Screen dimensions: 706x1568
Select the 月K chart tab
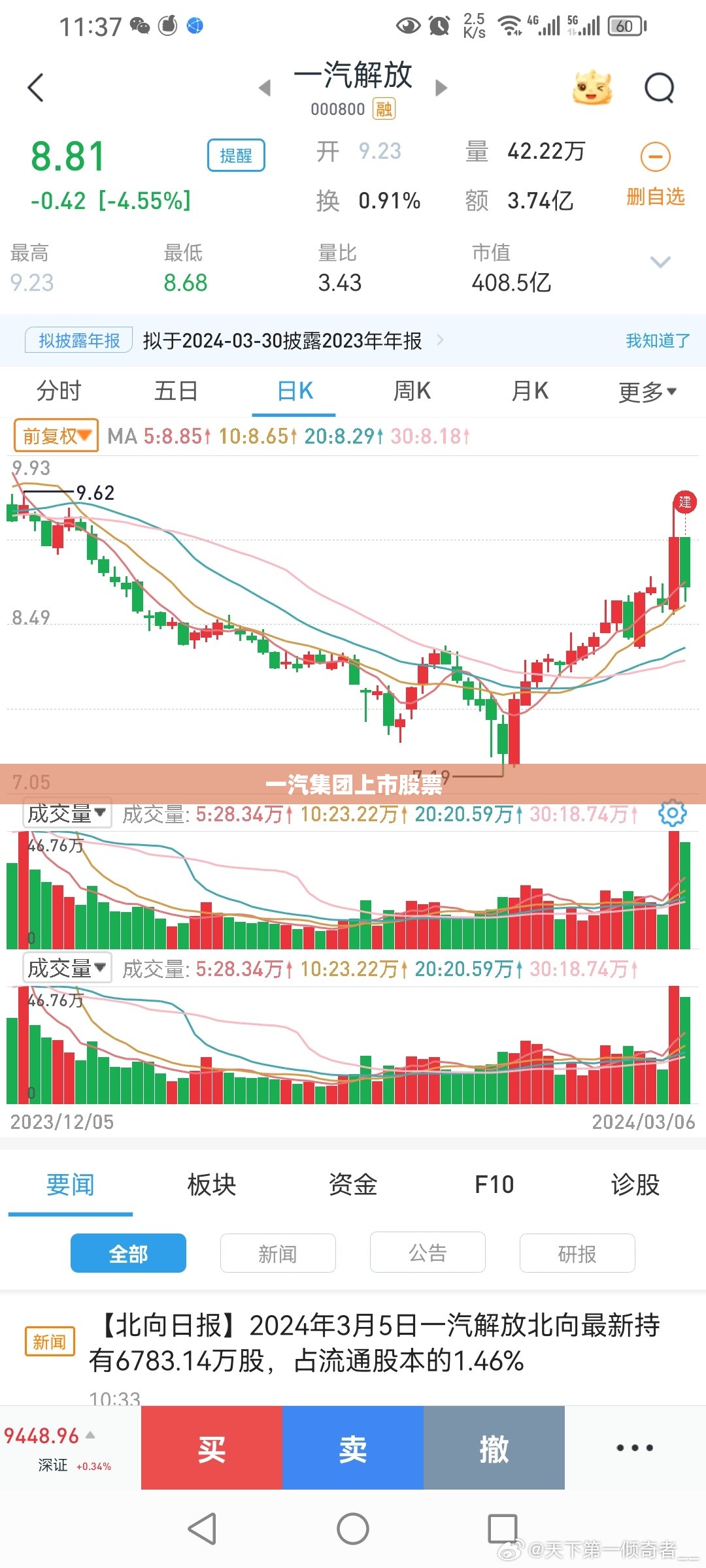point(529,391)
